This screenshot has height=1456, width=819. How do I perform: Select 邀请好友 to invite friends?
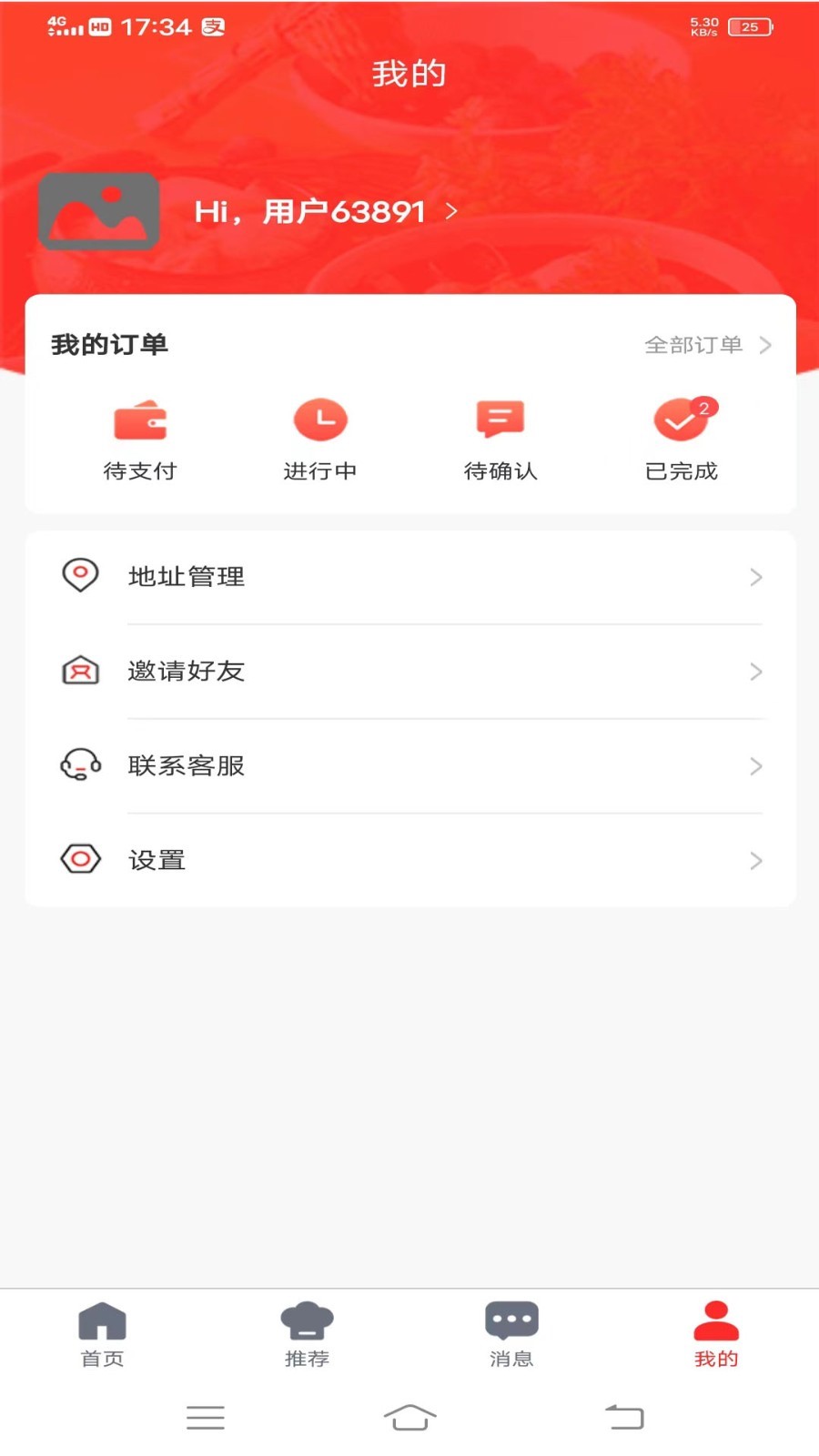tap(410, 672)
